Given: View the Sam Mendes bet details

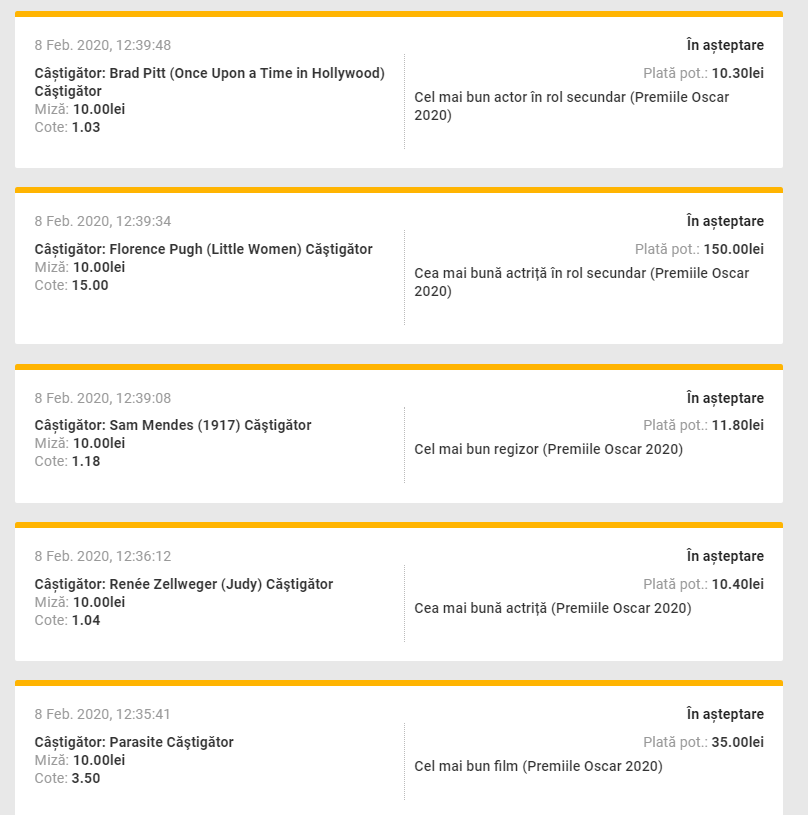Looking at the screenshot, I should coord(173,425).
